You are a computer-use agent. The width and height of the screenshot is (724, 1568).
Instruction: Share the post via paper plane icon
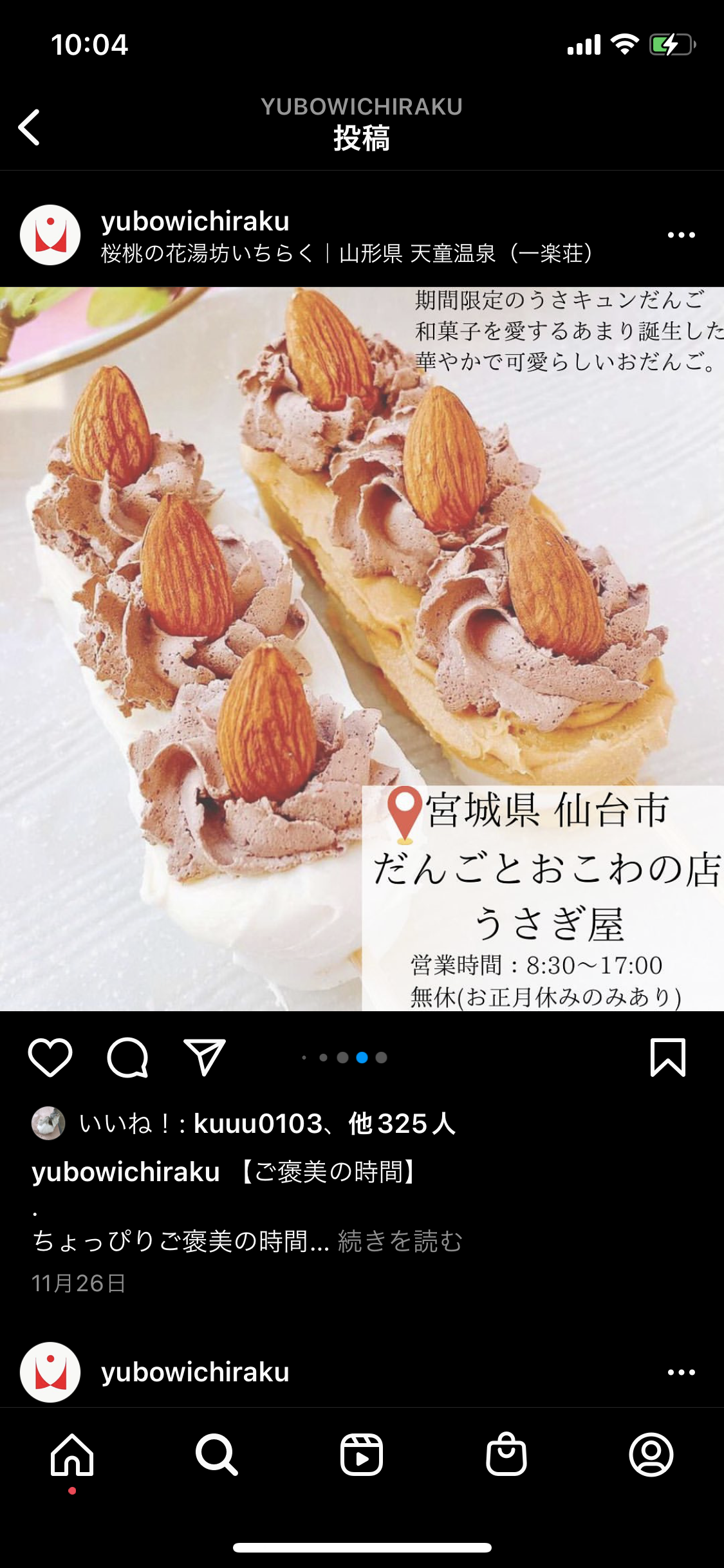[x=205, y=1058]
